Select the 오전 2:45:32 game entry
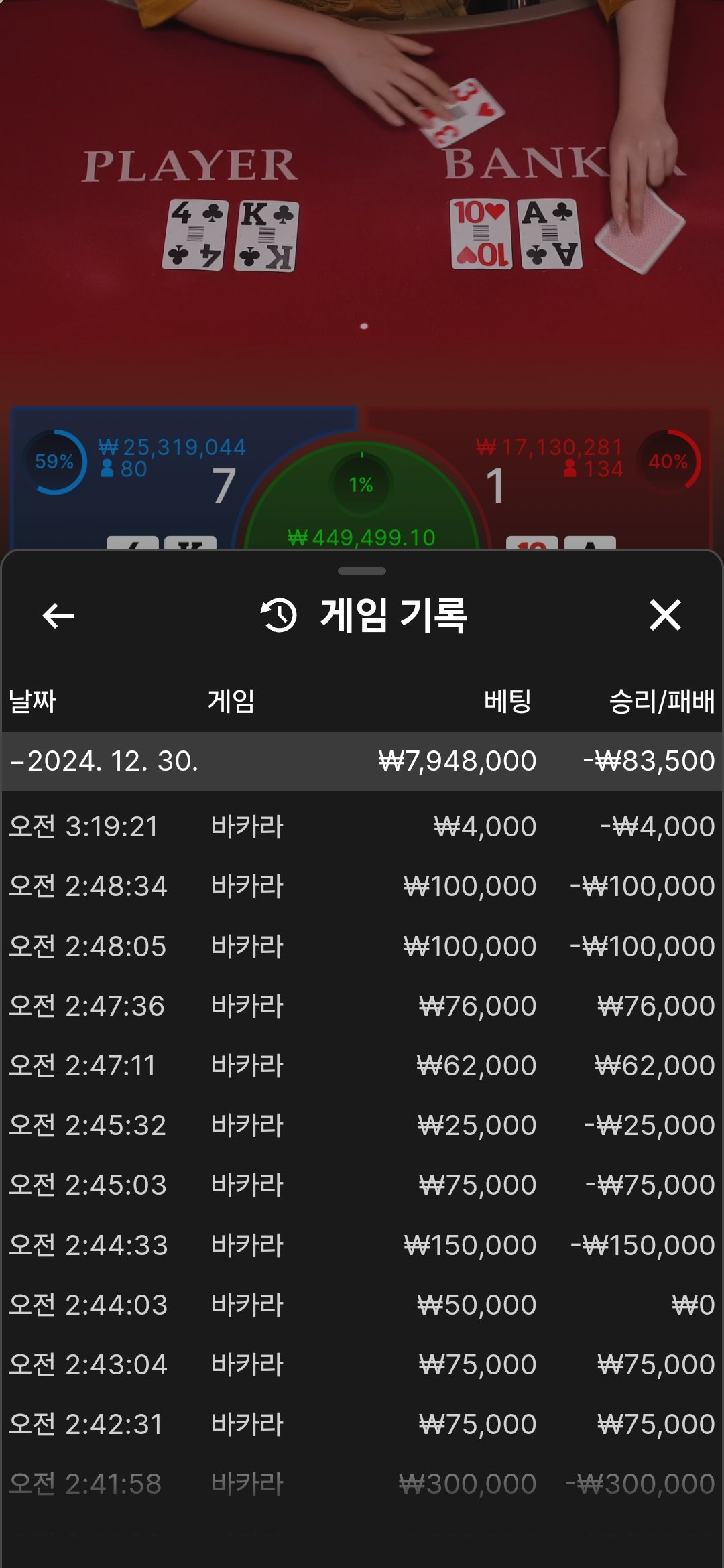The image size is (724, 1568). click(x=362, y=1125)
